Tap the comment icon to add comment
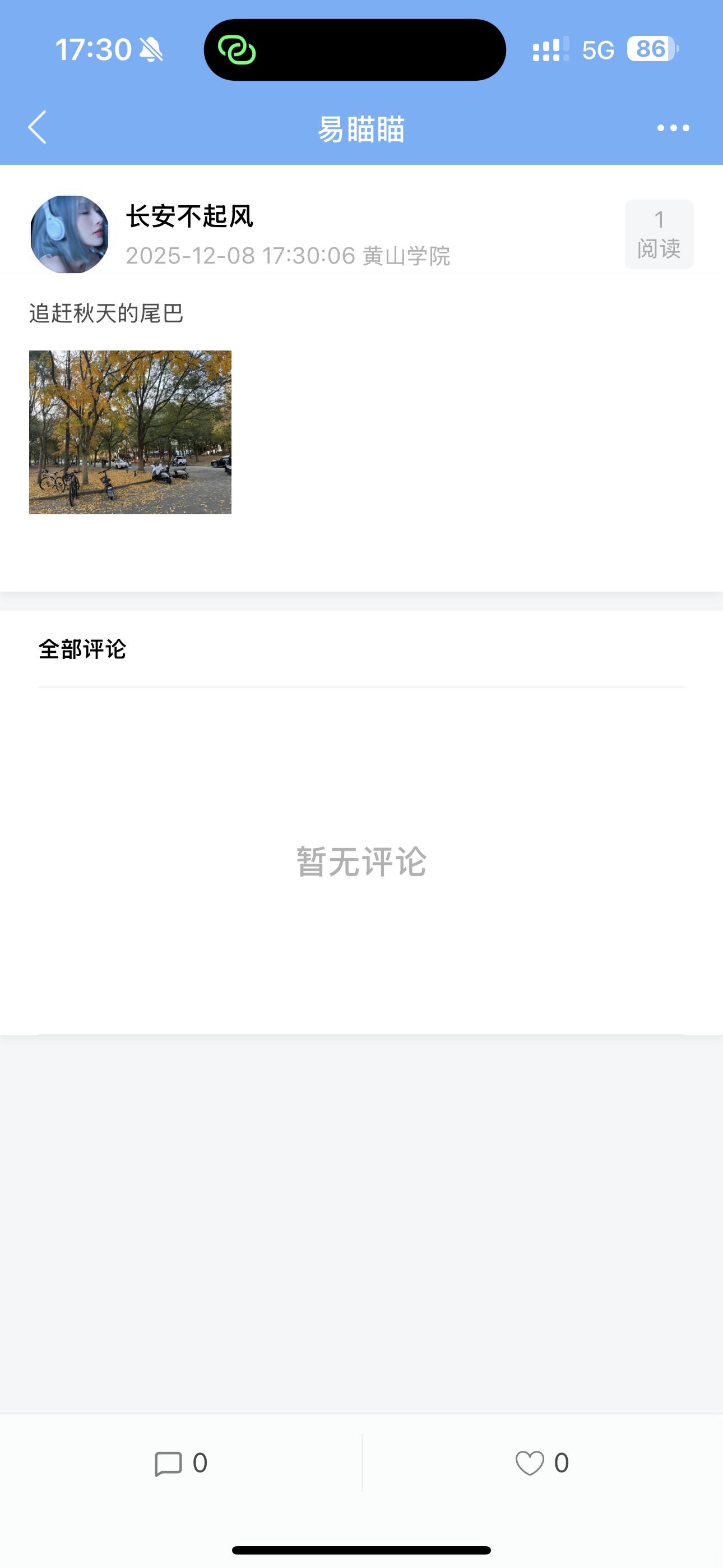The image size is (723, 1568). click(x=169, y=1464)
